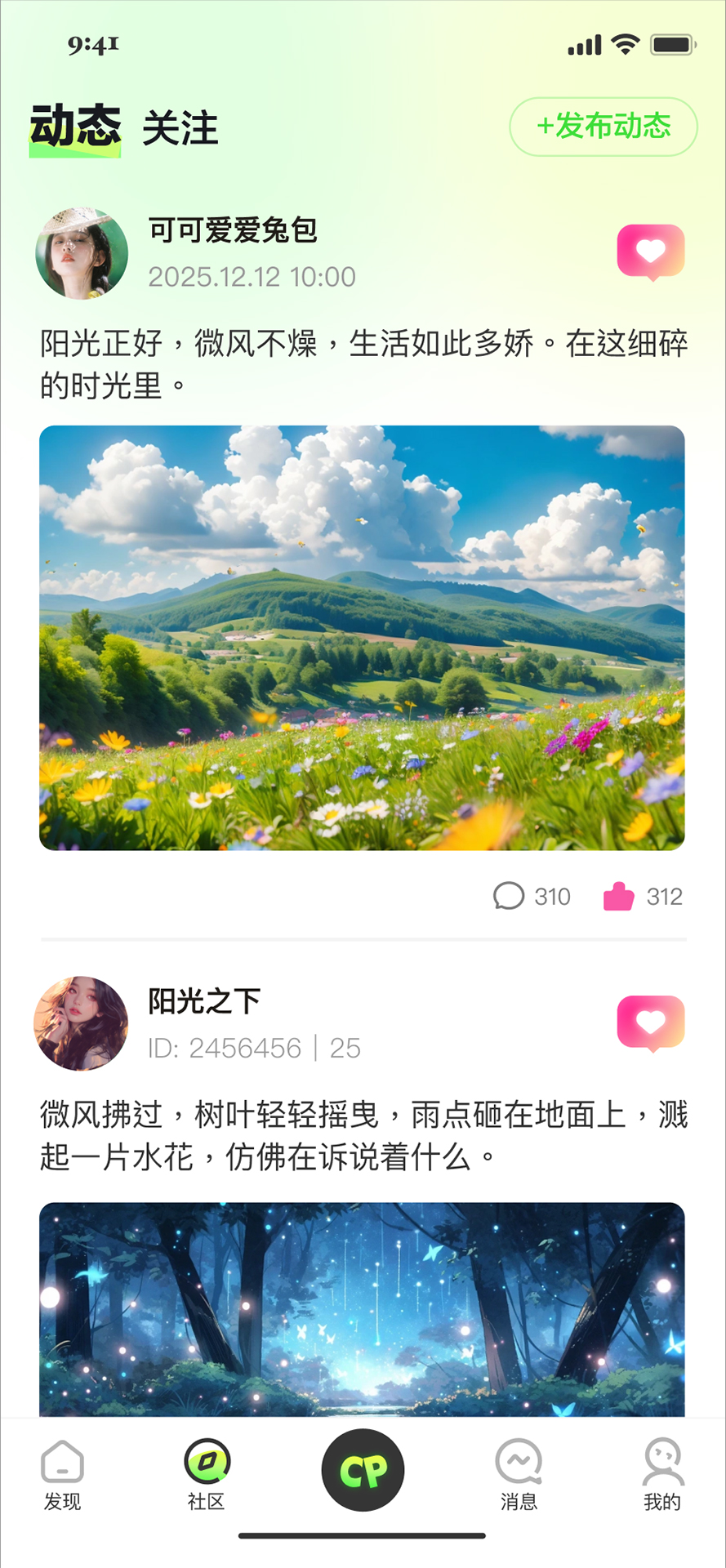Tap the +发布动态 button
Image resolution: width=726 pixels, height=1568 pixels.
click(604, 127)
